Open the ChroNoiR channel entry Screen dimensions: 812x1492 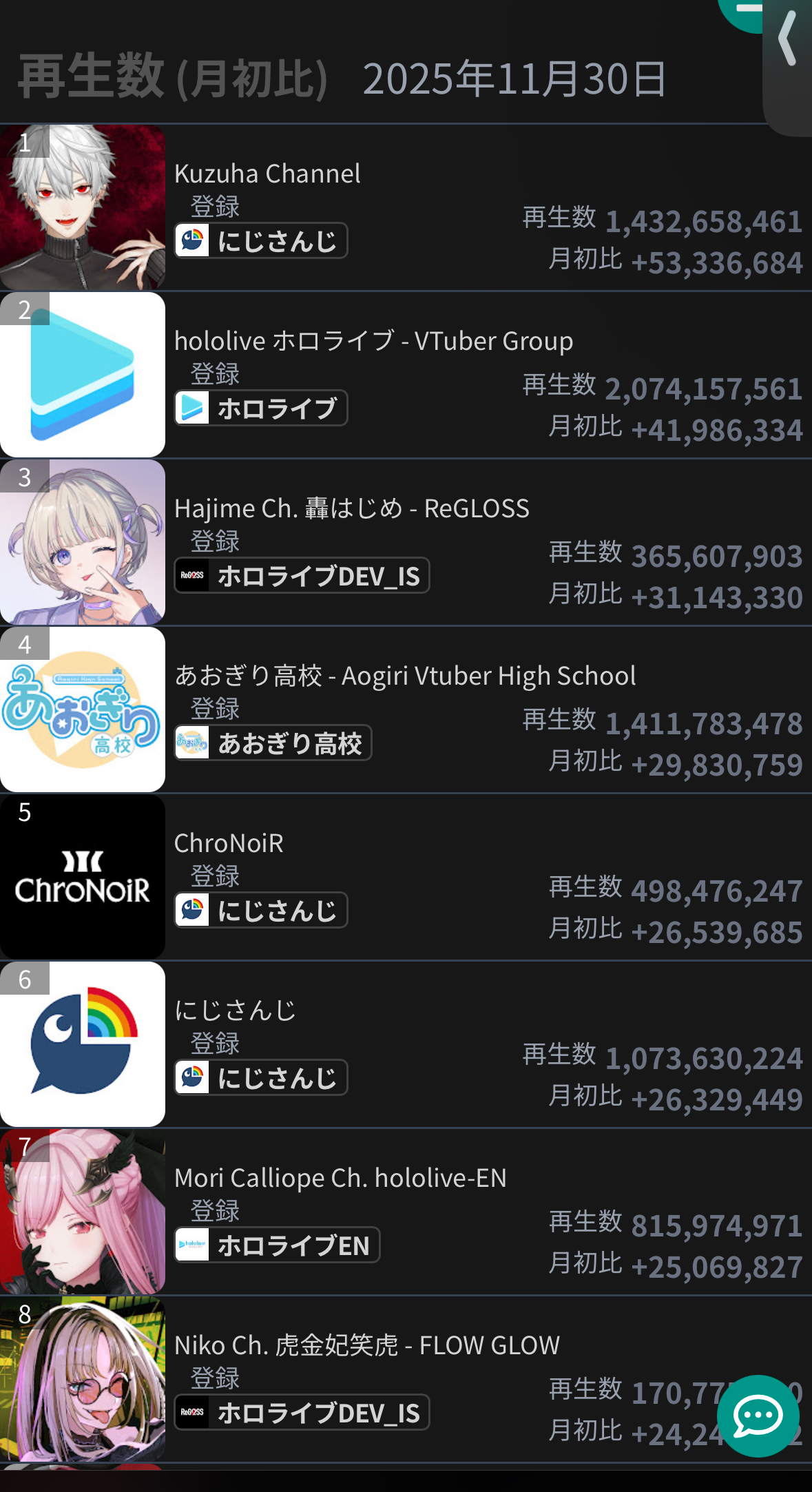[229, 843]
